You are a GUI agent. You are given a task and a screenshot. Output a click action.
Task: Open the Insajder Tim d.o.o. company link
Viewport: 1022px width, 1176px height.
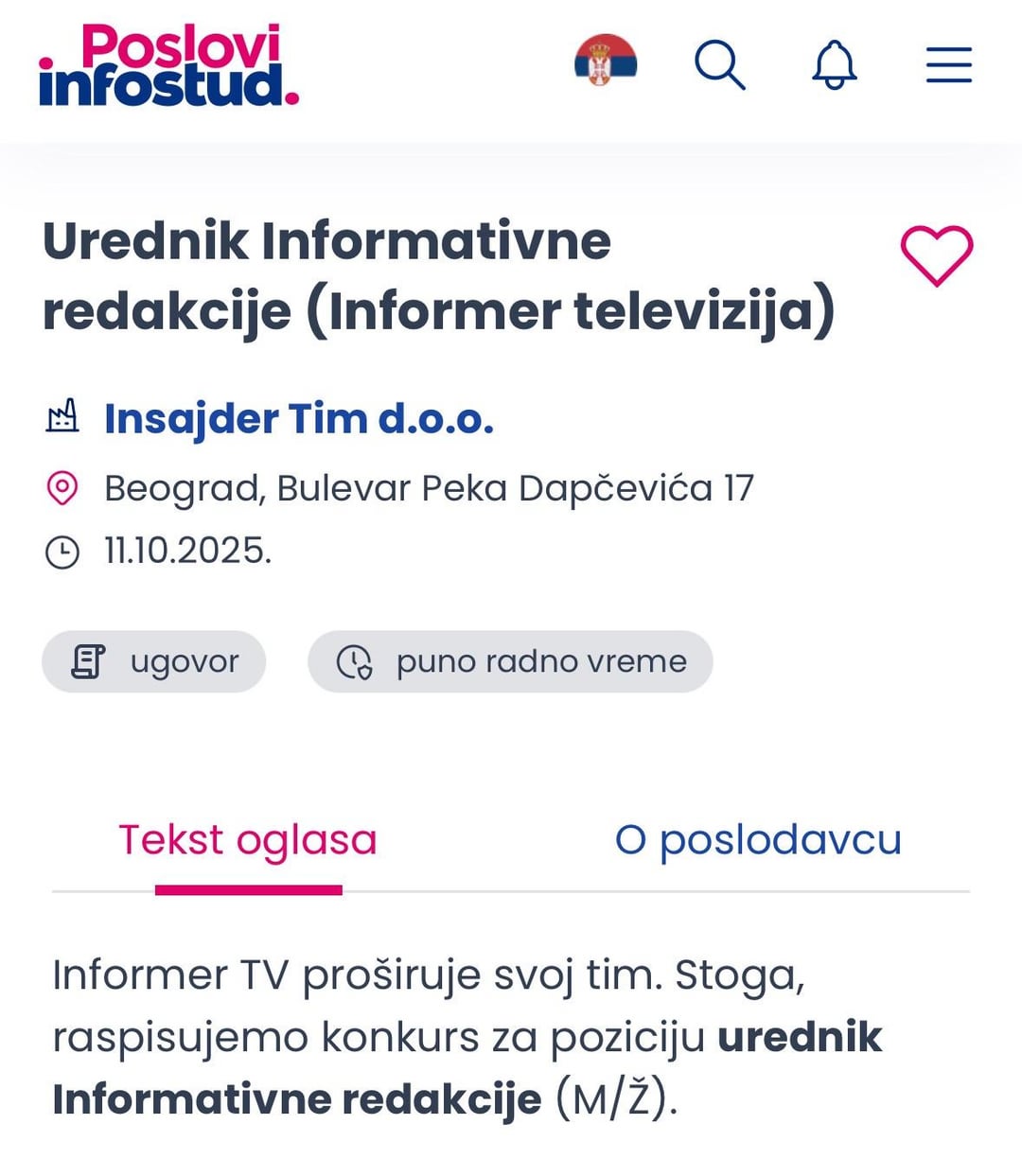tap(299, 418)
